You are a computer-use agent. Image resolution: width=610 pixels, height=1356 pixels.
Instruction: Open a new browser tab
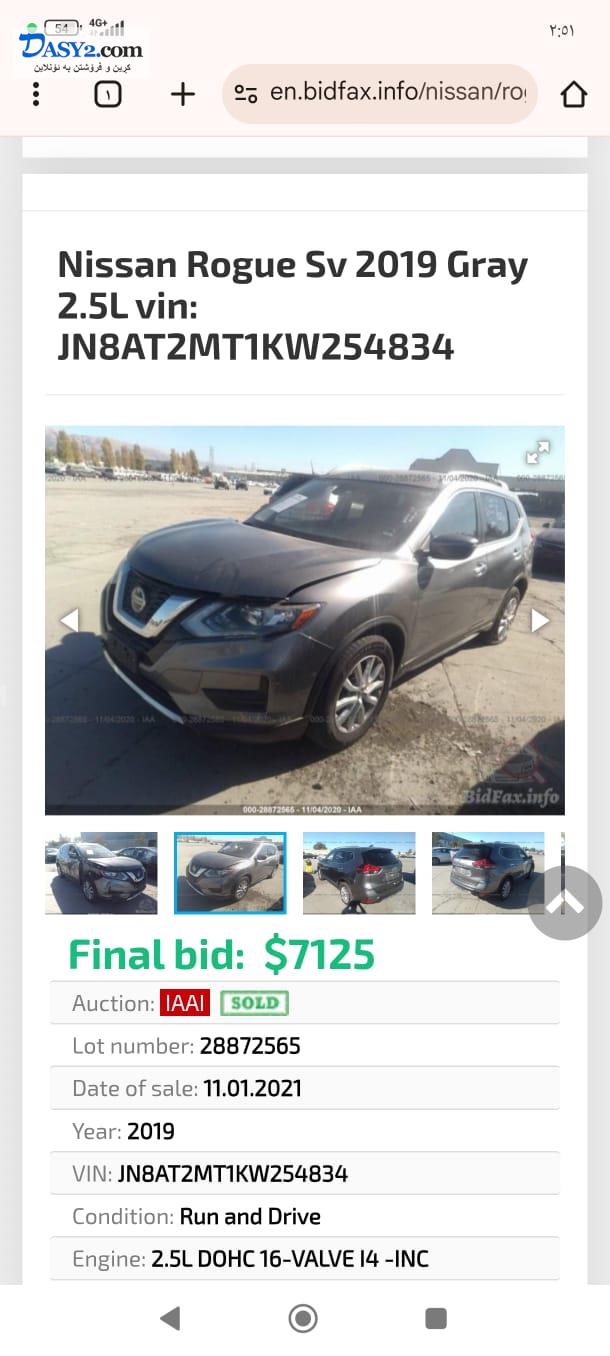(x=183, y=94)
